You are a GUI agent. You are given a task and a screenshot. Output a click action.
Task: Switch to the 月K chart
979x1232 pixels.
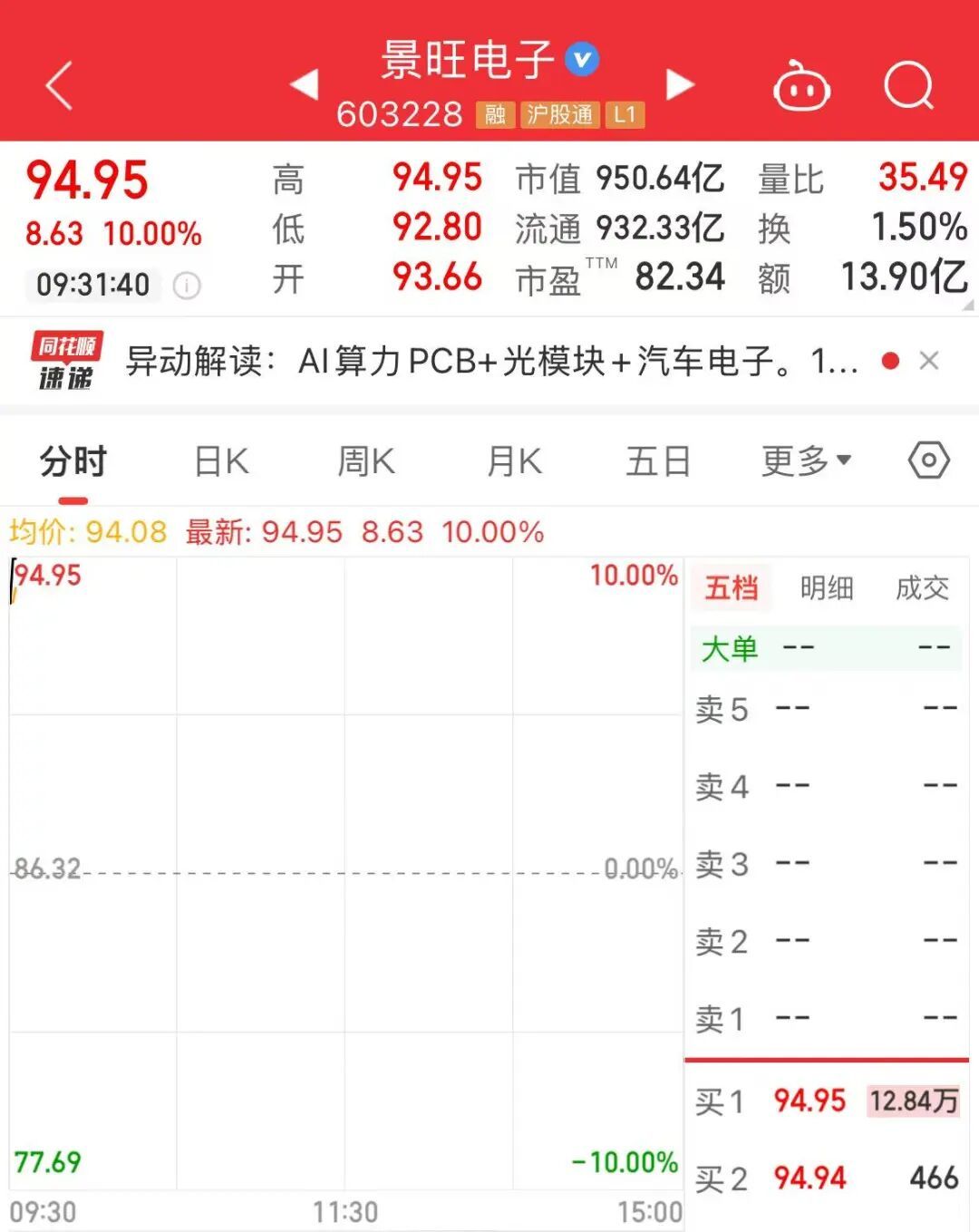pos(514,461)
